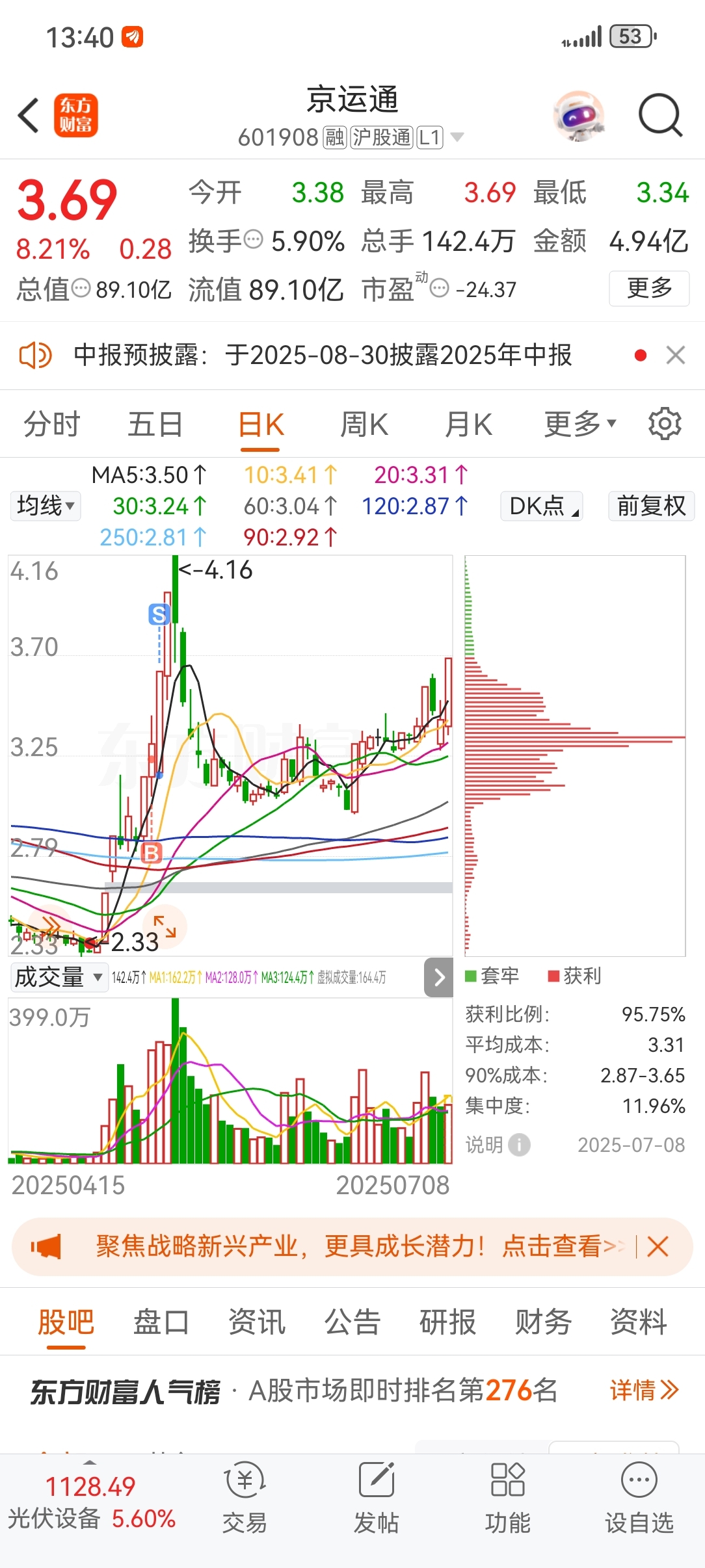Switch to the 公告 tab
705x1568 pixels.
tap(352, 1322)
